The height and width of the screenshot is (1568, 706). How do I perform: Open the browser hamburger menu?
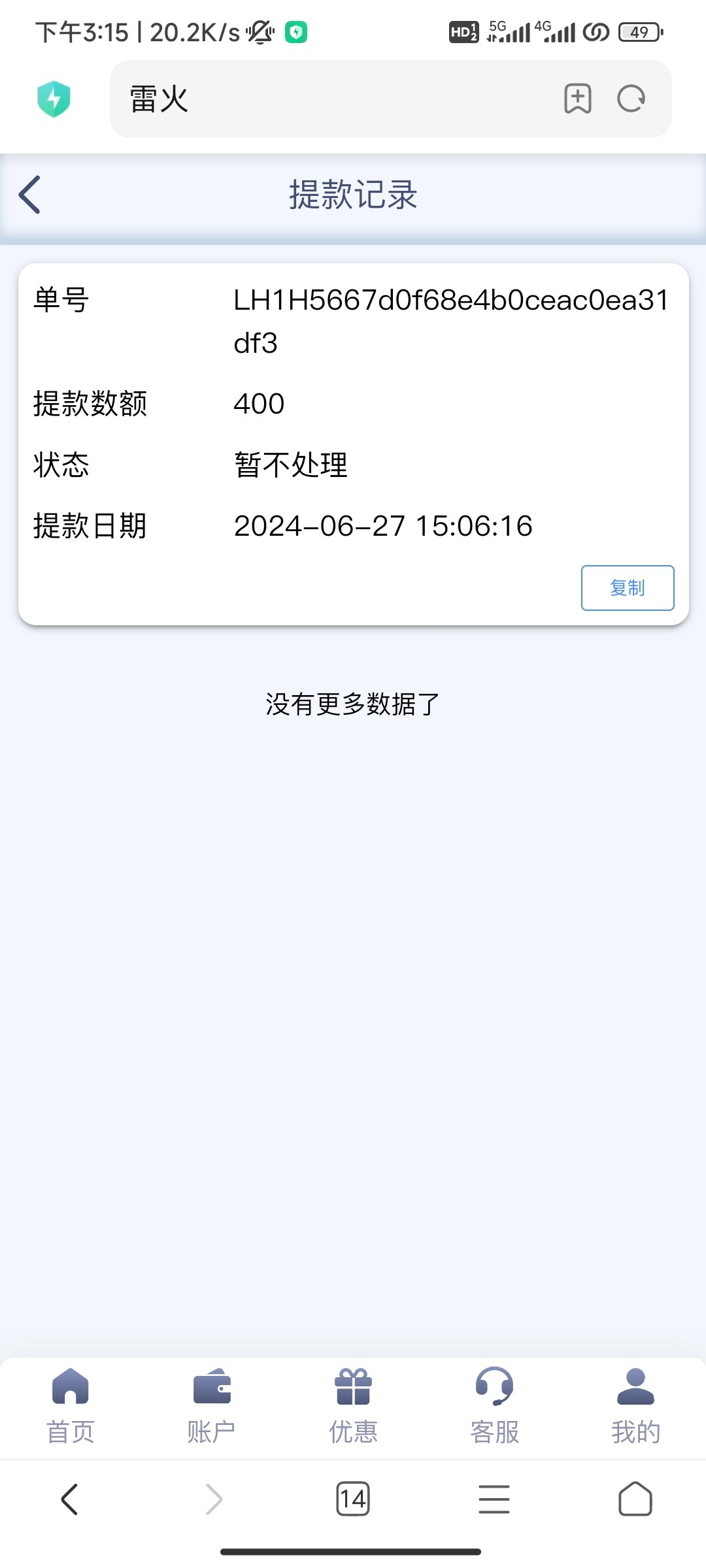coord(494,1499)
